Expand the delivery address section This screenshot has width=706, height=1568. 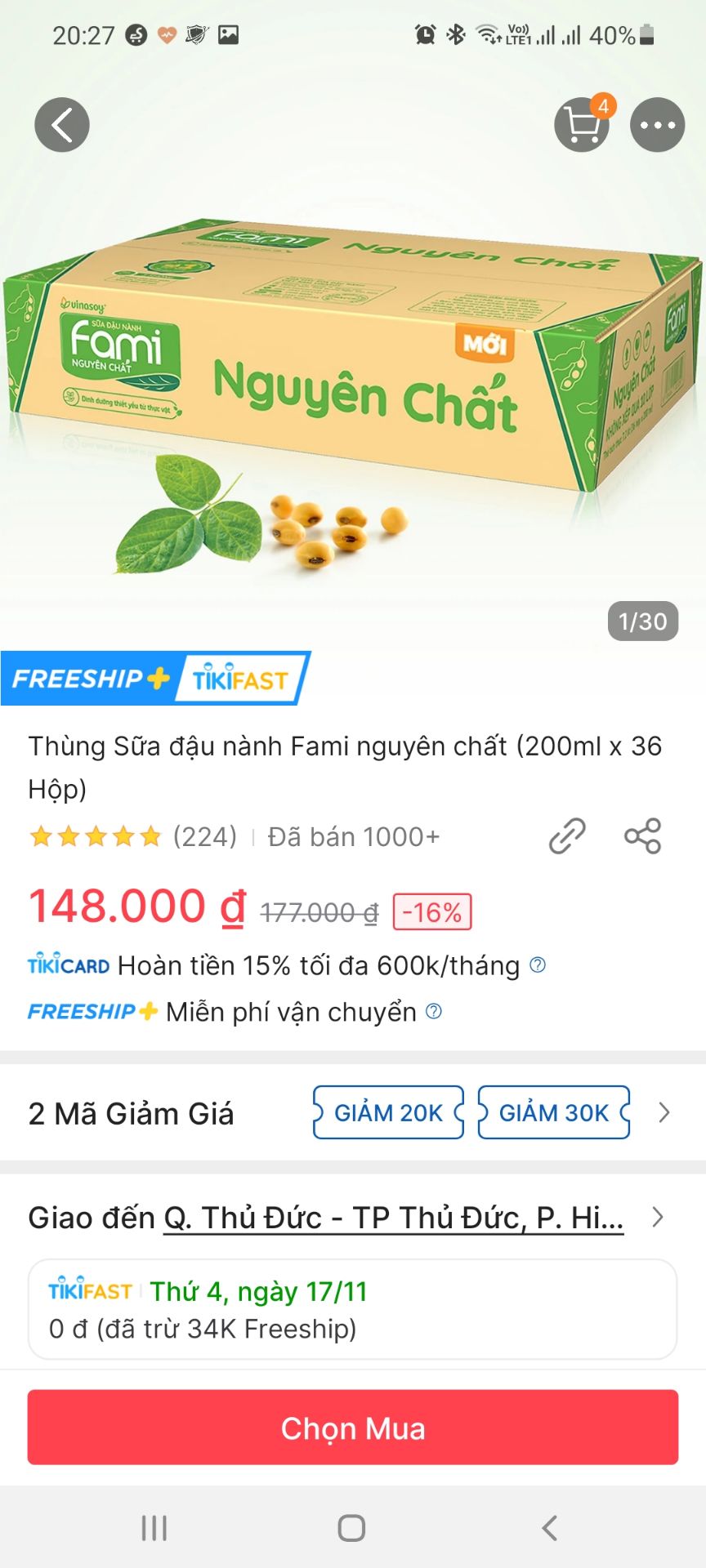pyautogui.click(x=657, y=1218)
